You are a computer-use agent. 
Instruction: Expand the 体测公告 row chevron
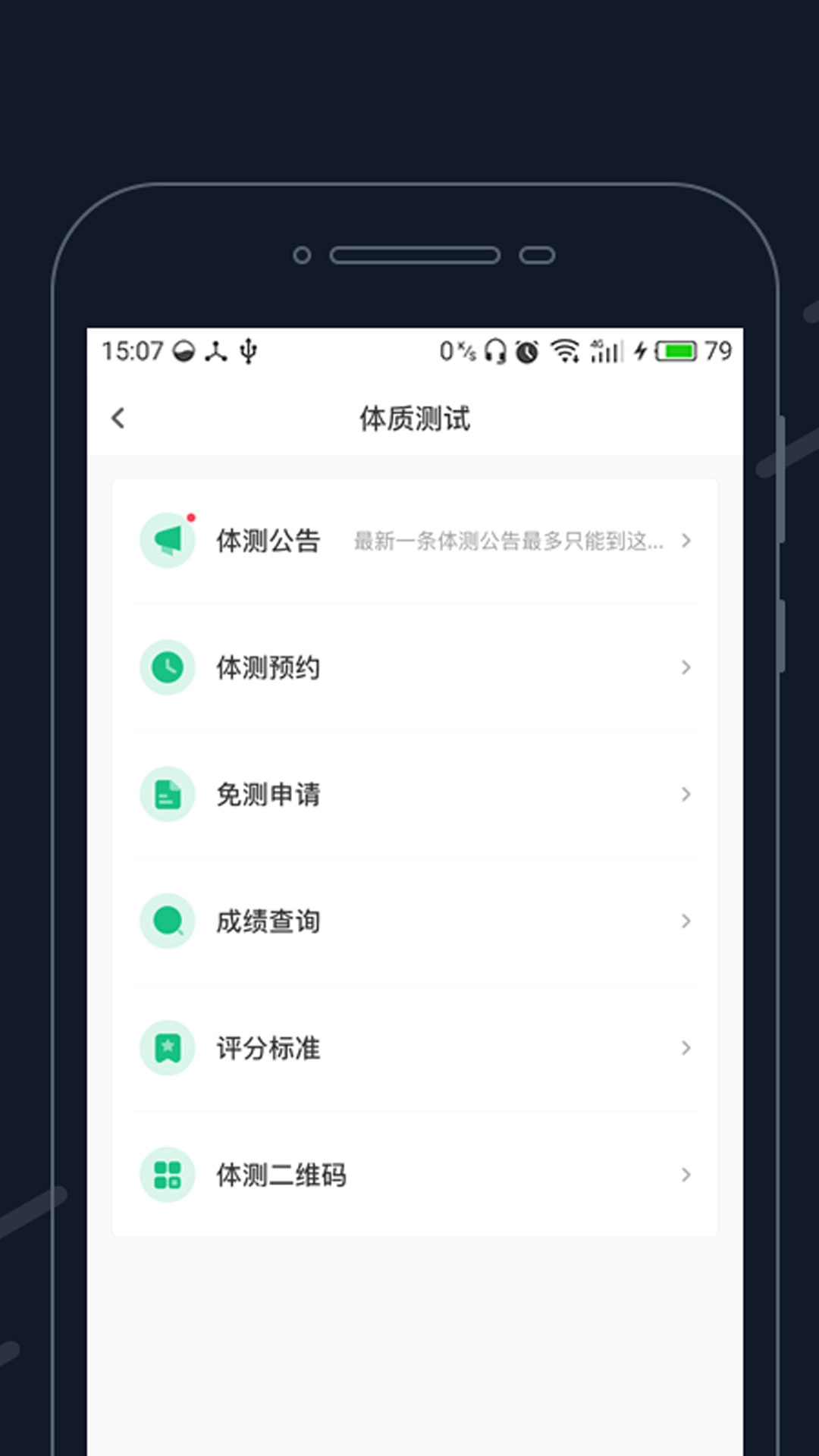(x=686, y=541)
